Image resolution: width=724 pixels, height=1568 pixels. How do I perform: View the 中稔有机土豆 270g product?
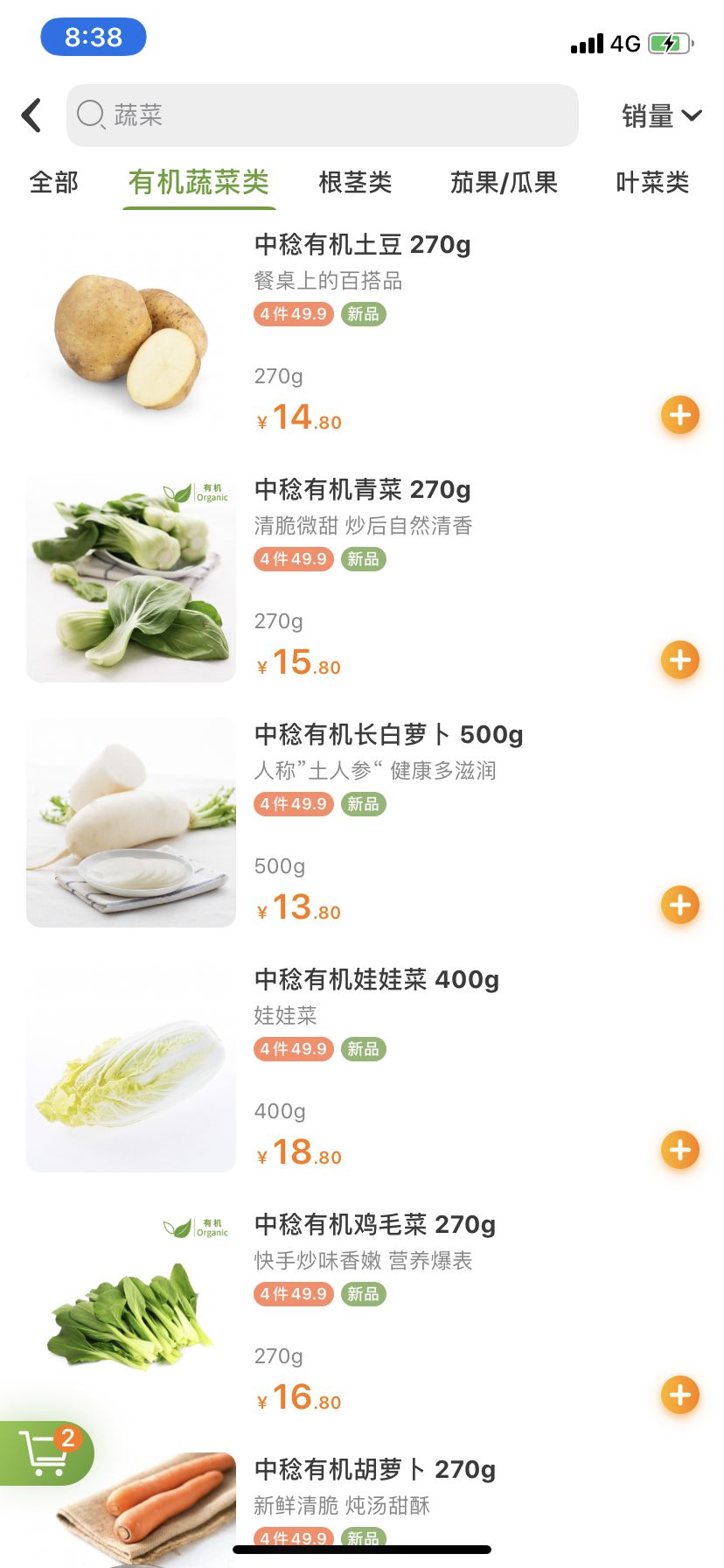(362, 245)
